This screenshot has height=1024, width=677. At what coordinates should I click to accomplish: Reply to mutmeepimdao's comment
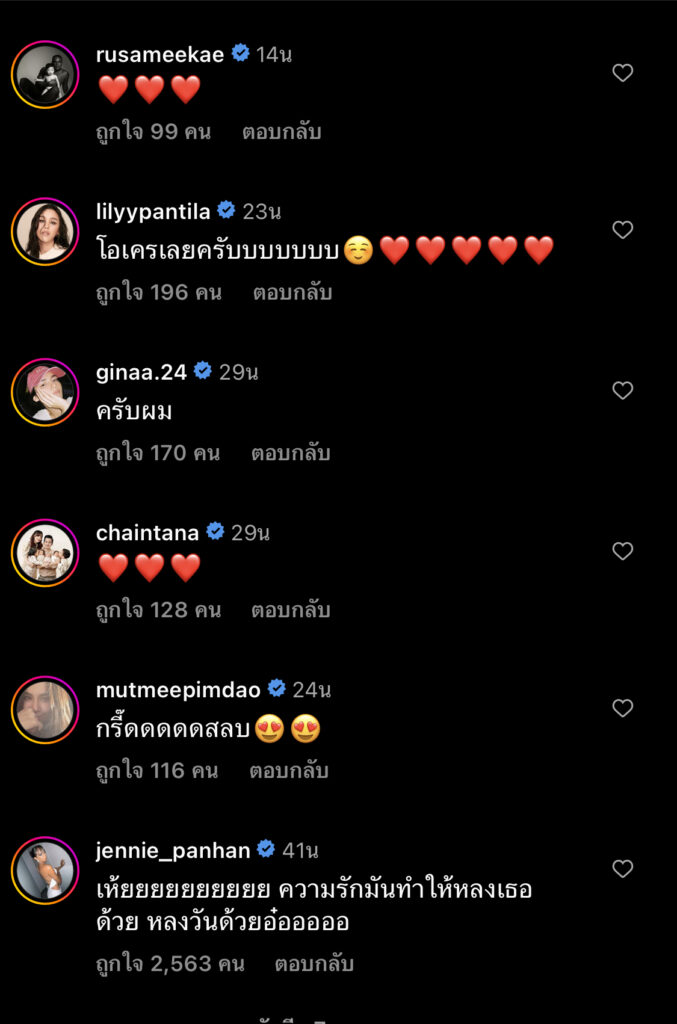click(x=288, y=771)
